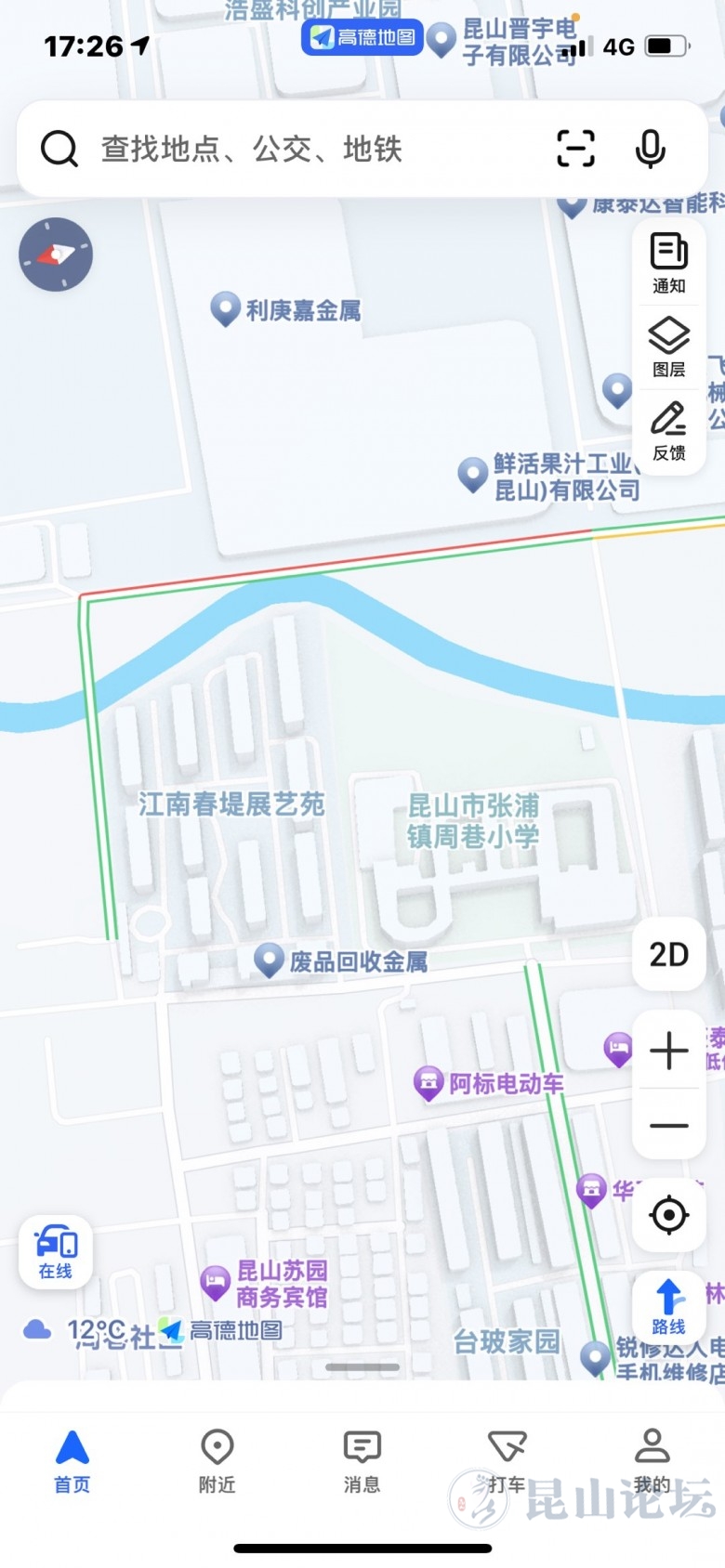The height and width of the screenshot is (1568, 725).
Task: Switch to the 打车 taxi tab
Action: pos(507,1460)
